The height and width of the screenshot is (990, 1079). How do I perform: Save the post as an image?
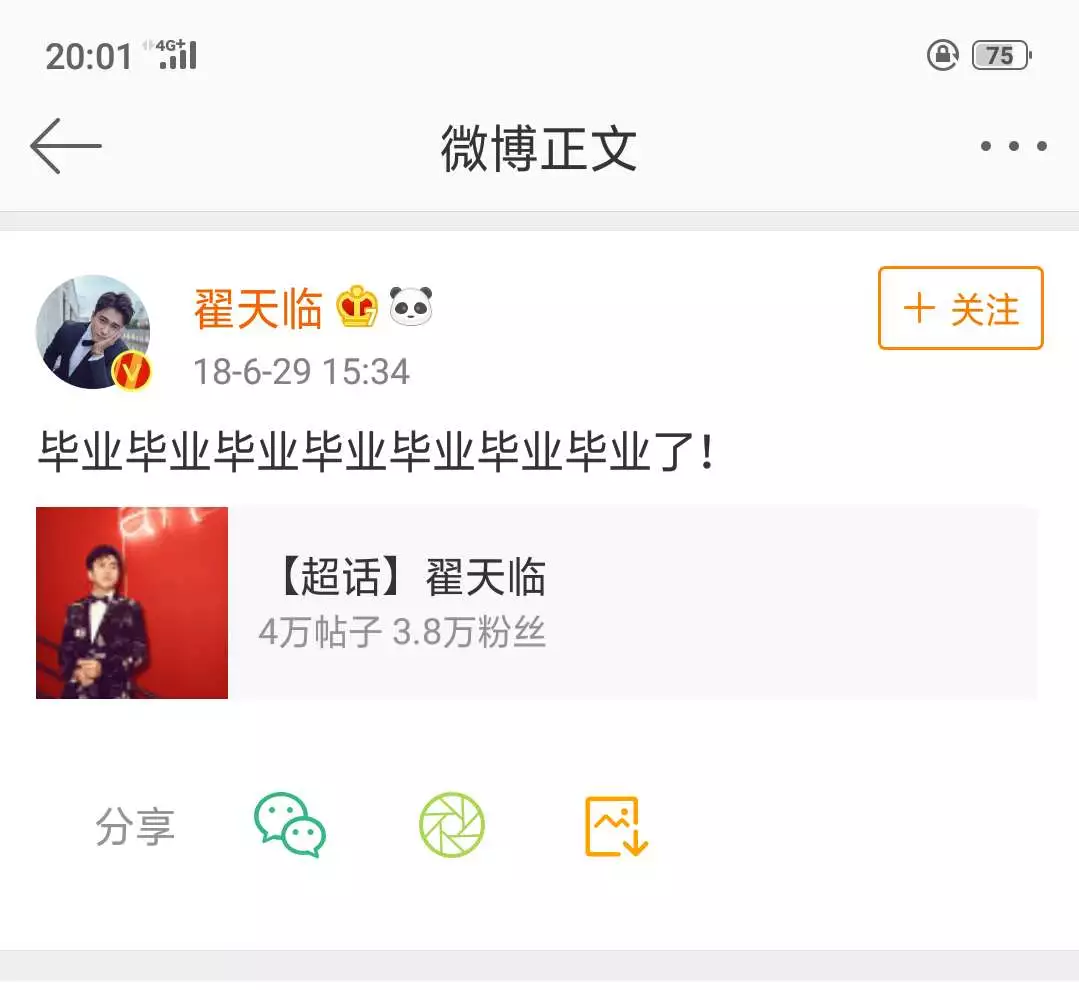point(615,826)
